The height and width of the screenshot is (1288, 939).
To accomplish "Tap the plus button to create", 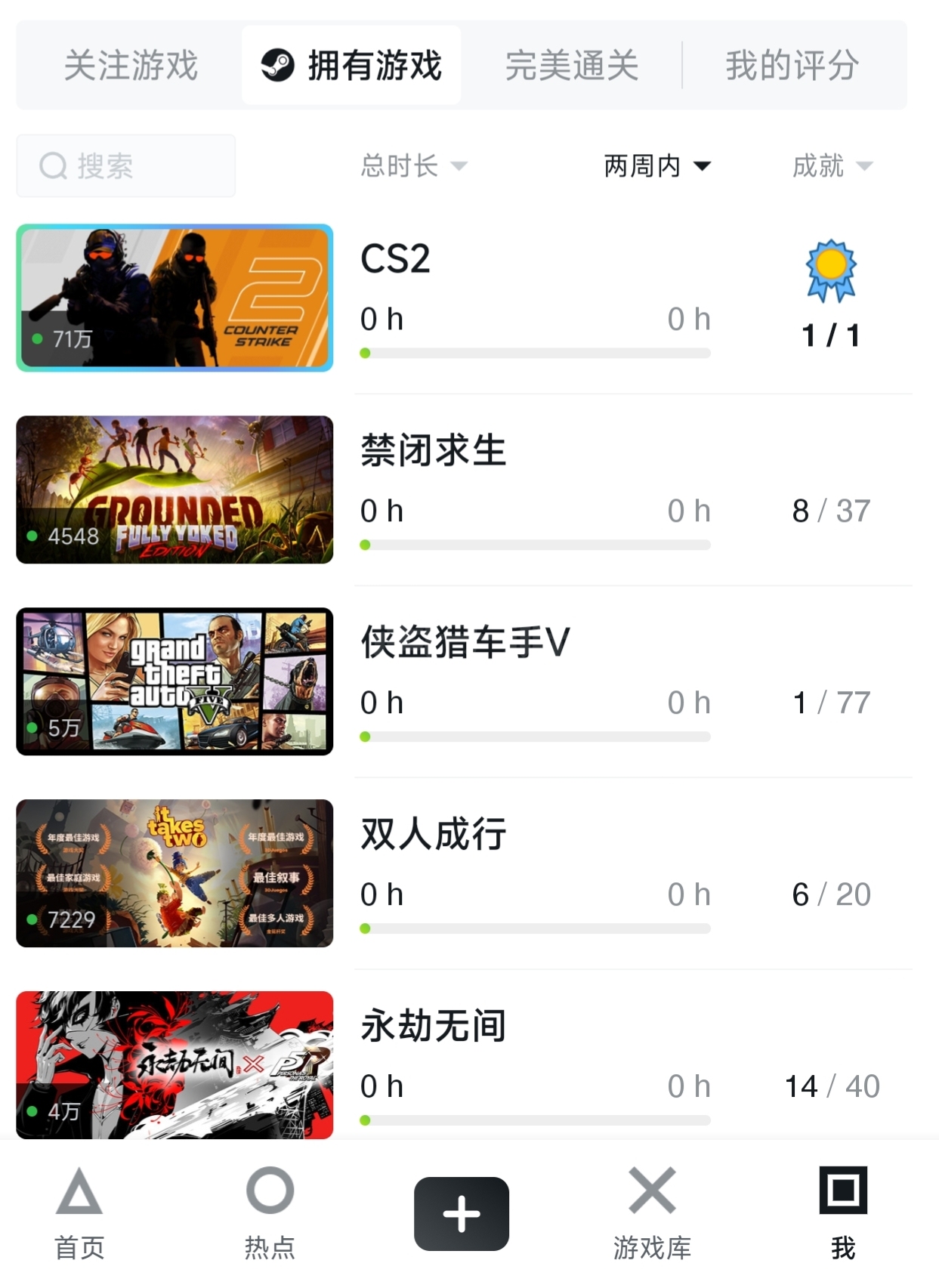I will [x=461, y=1214].
